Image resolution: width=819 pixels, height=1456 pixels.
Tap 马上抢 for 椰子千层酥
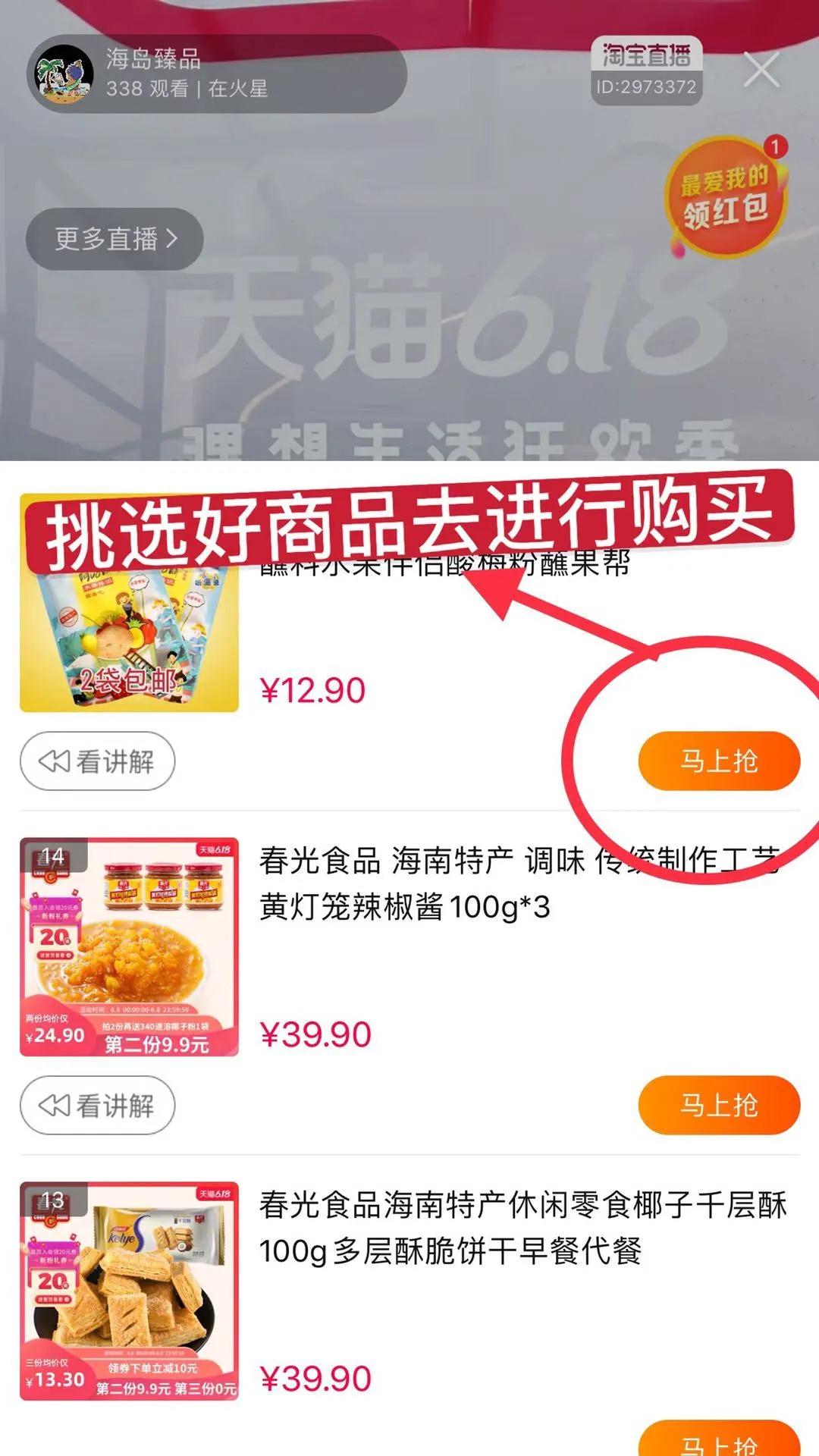pos(719,1441)
